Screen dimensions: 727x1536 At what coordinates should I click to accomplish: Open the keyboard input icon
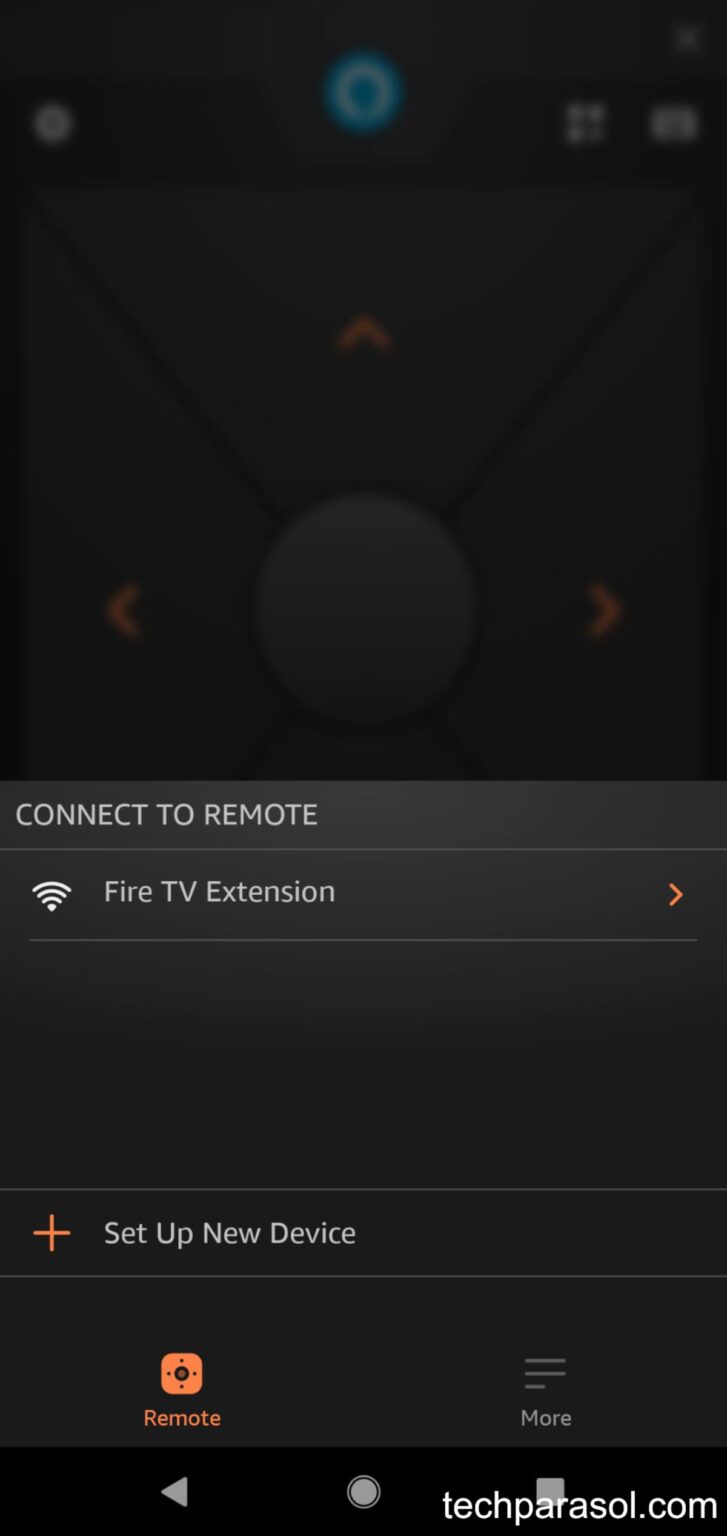(x=673, y=124)
